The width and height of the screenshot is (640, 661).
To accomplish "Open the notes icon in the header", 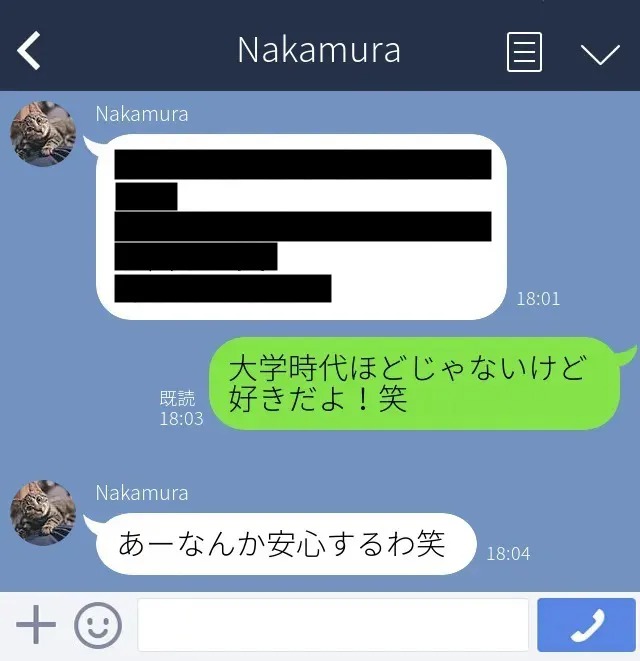I will [524, 51].
